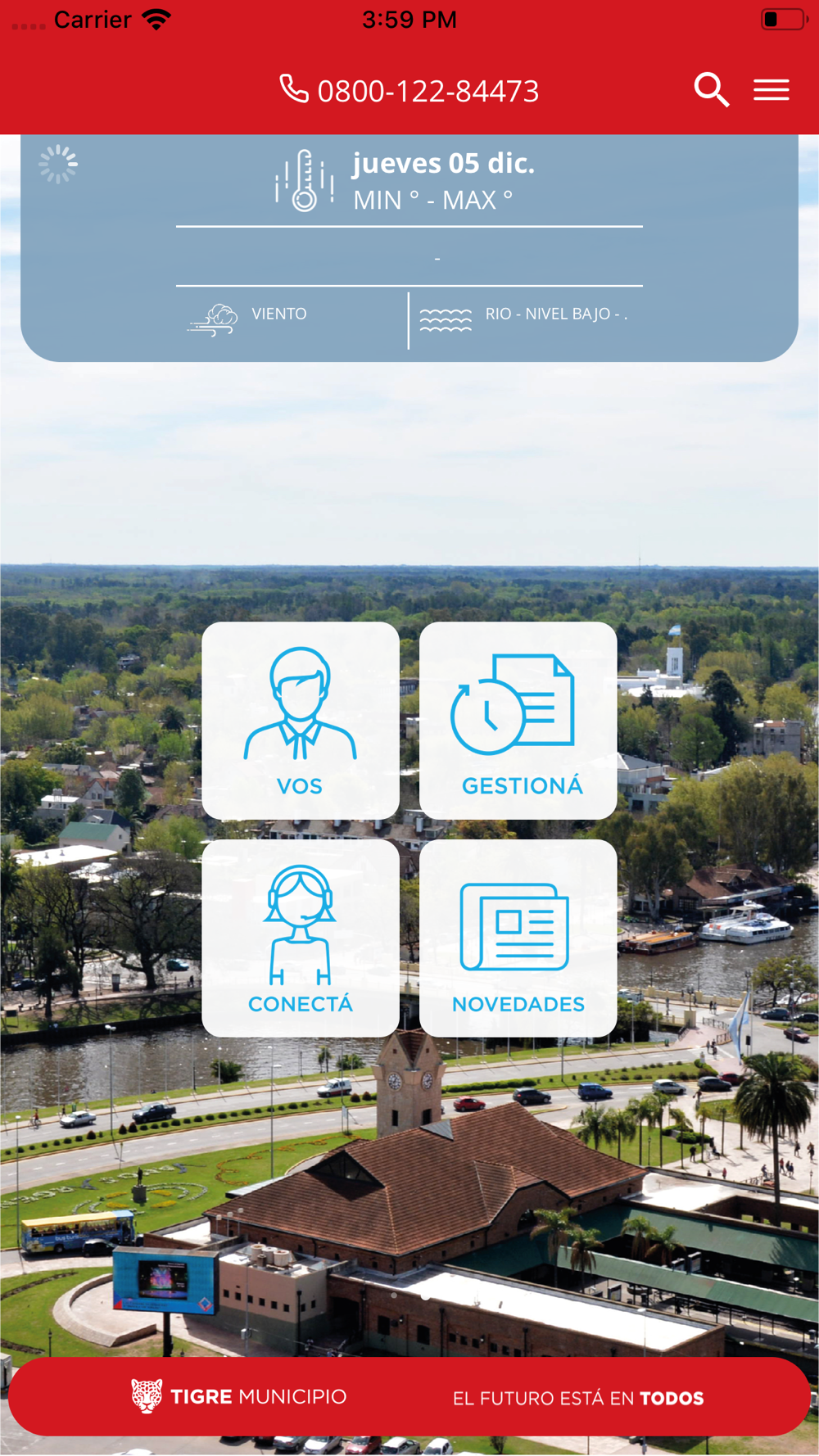View the NOVEDADES tile
Screen dimensions: 819x1456
(518, 938)
